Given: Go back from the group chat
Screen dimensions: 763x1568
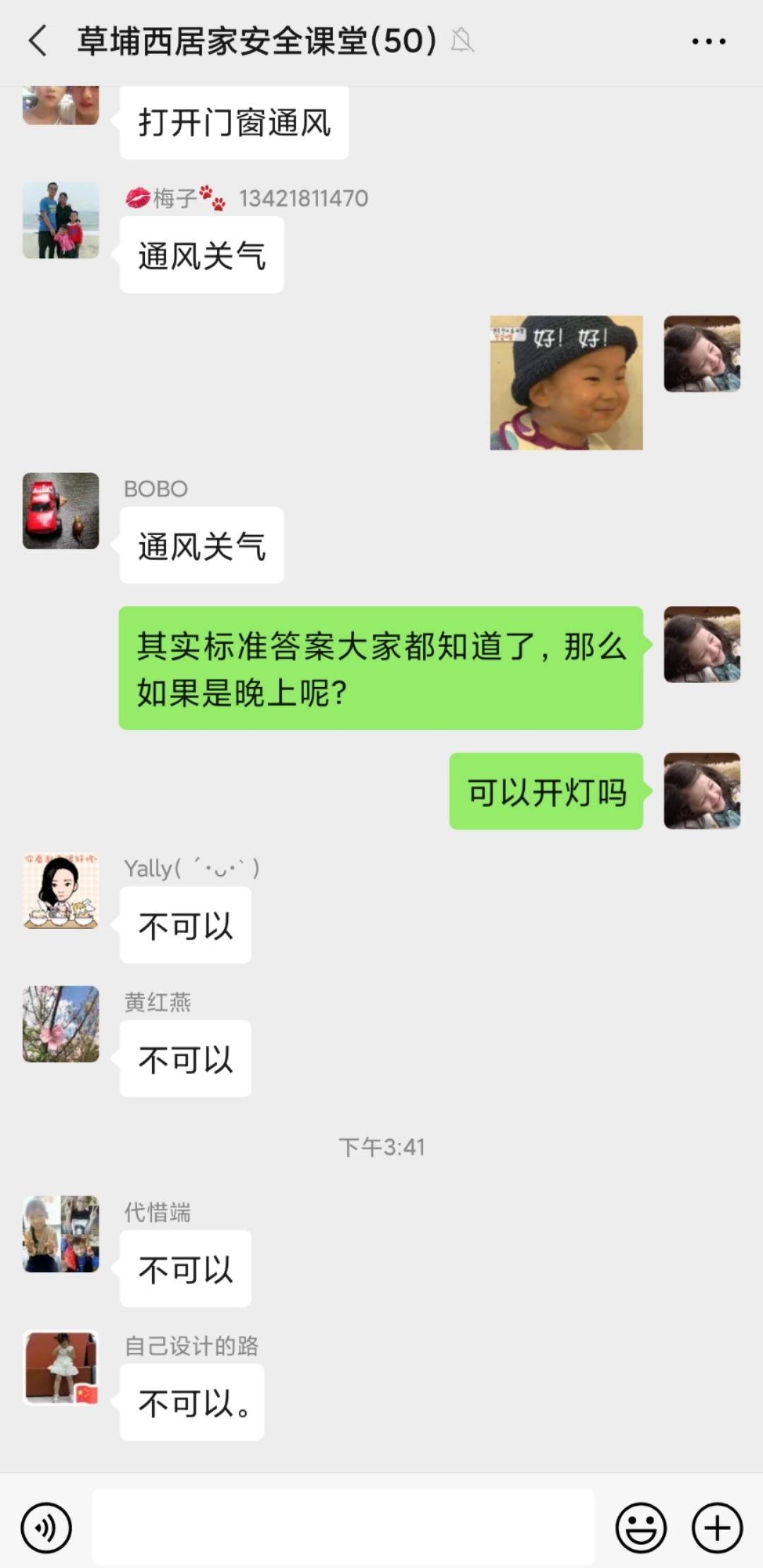Looking at the screenshot, I should tap(38, 41).
